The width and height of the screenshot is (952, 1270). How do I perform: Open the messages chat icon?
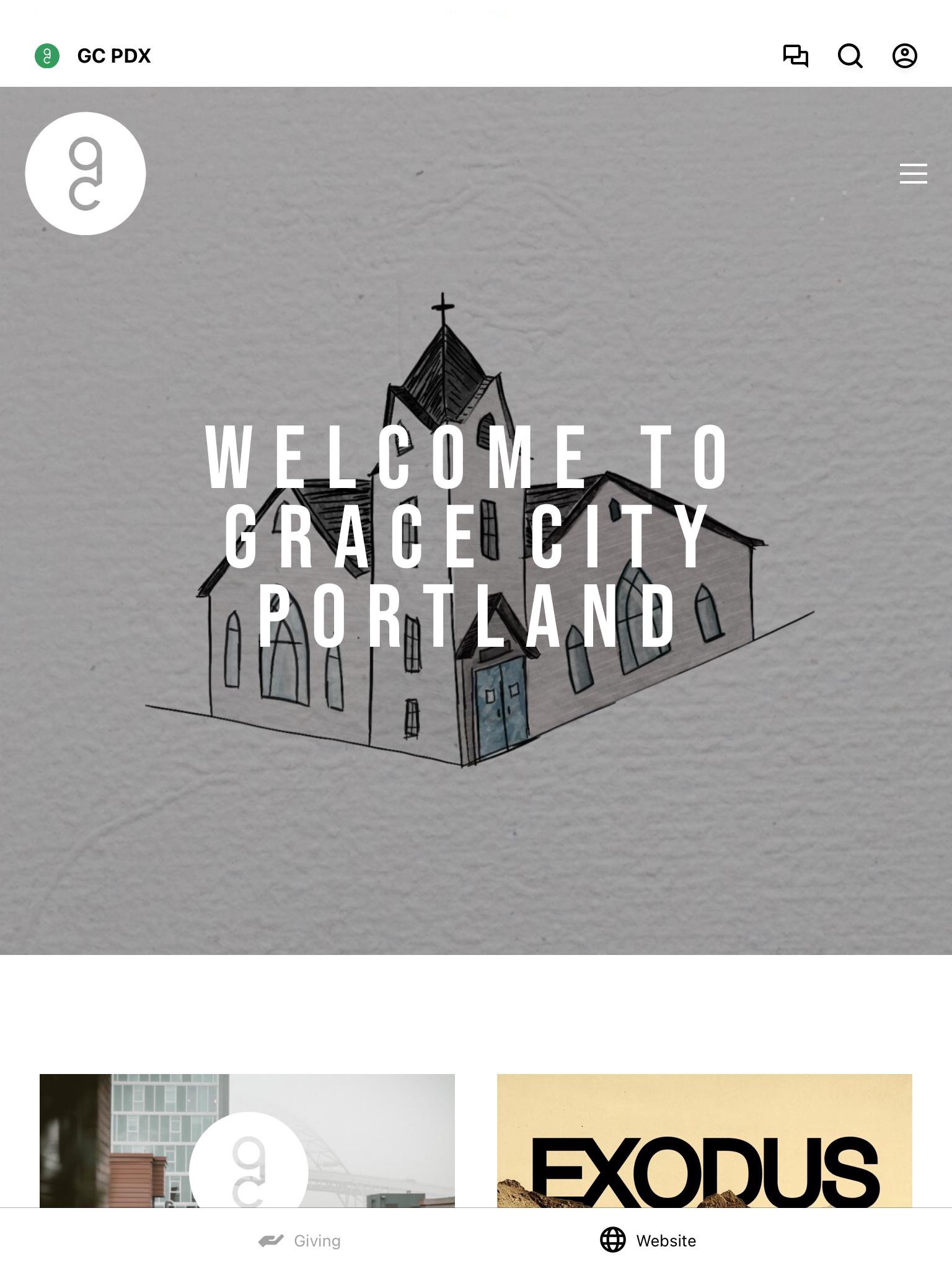point(795,56)
